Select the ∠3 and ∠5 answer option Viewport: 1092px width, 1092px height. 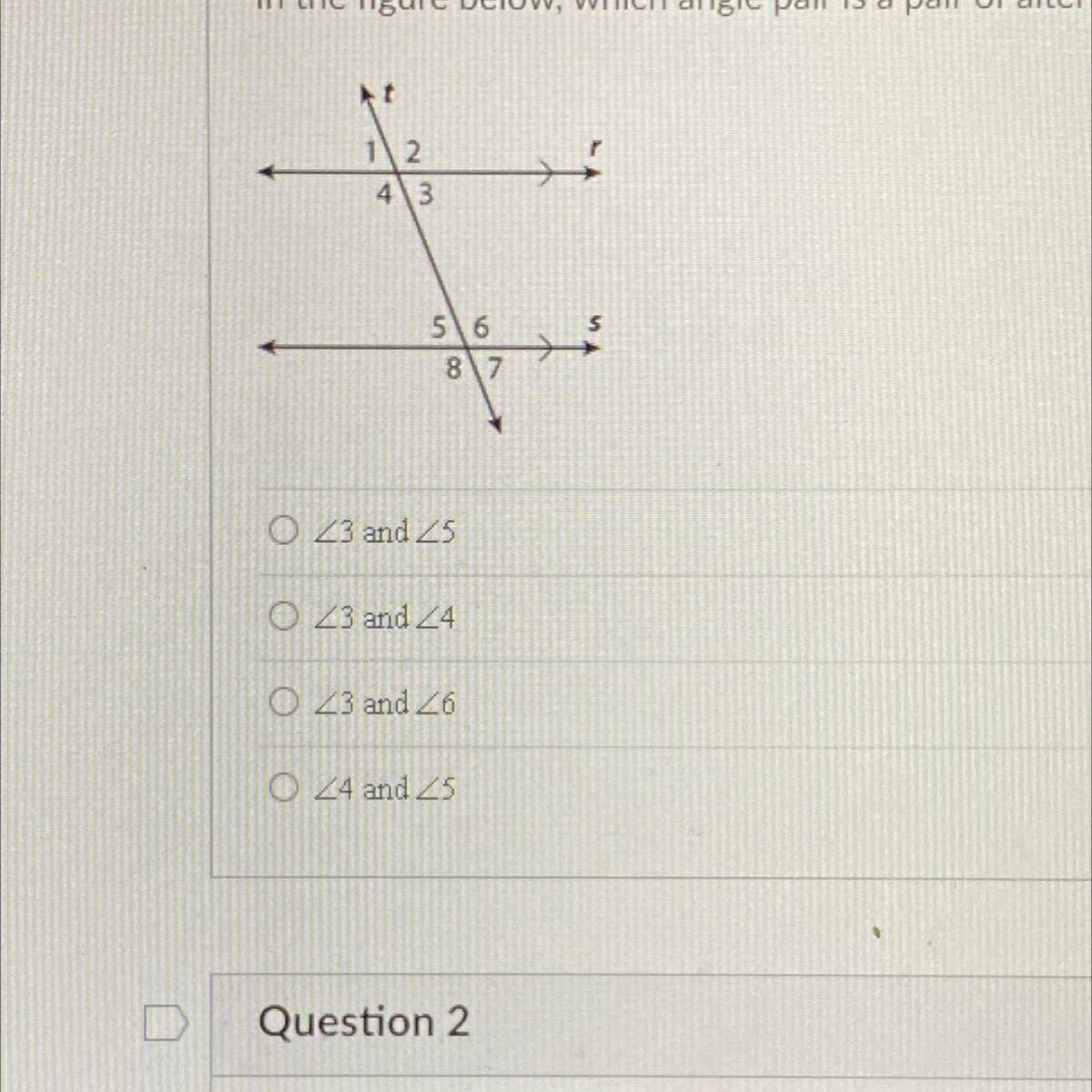284,531
